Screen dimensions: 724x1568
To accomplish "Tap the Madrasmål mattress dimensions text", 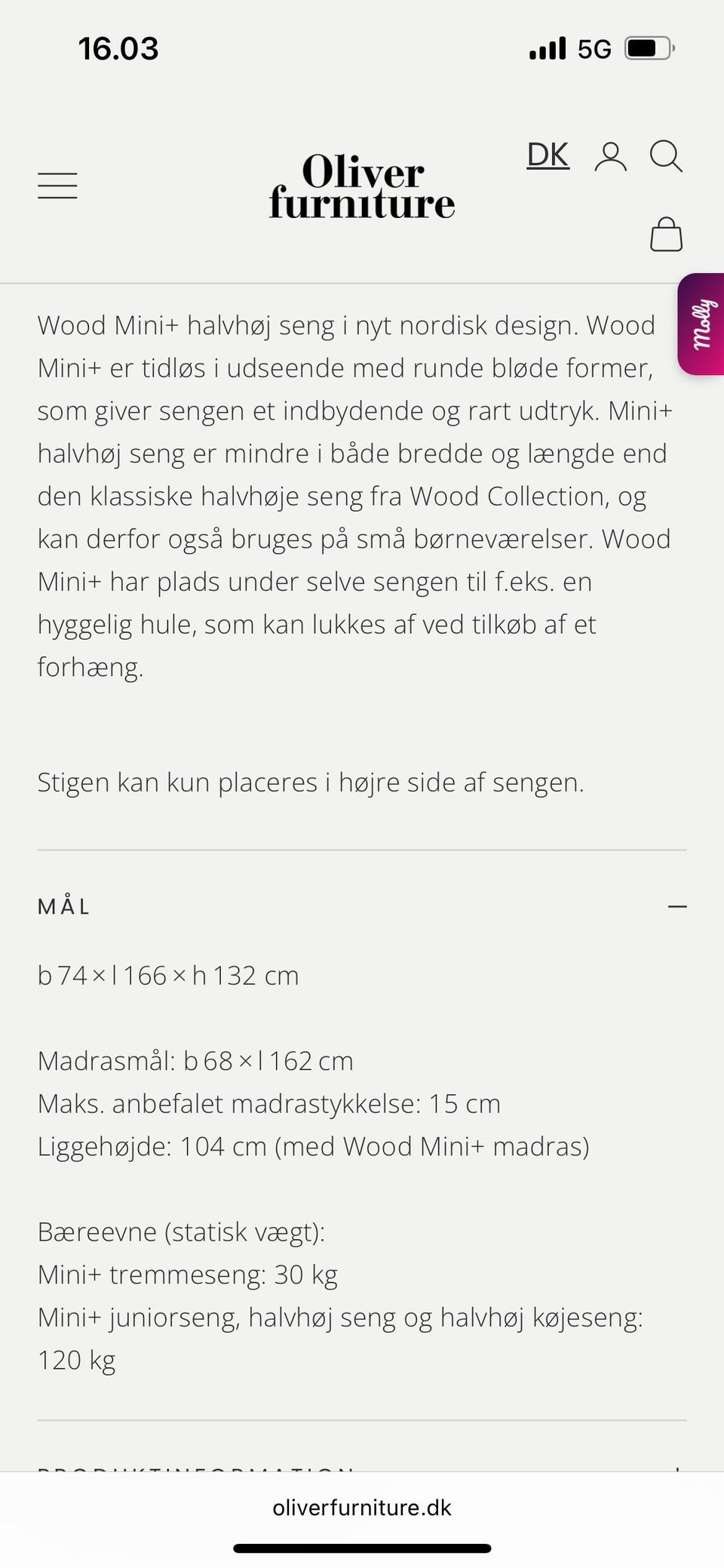I will pyautogui.click(x=195, y=1060).
